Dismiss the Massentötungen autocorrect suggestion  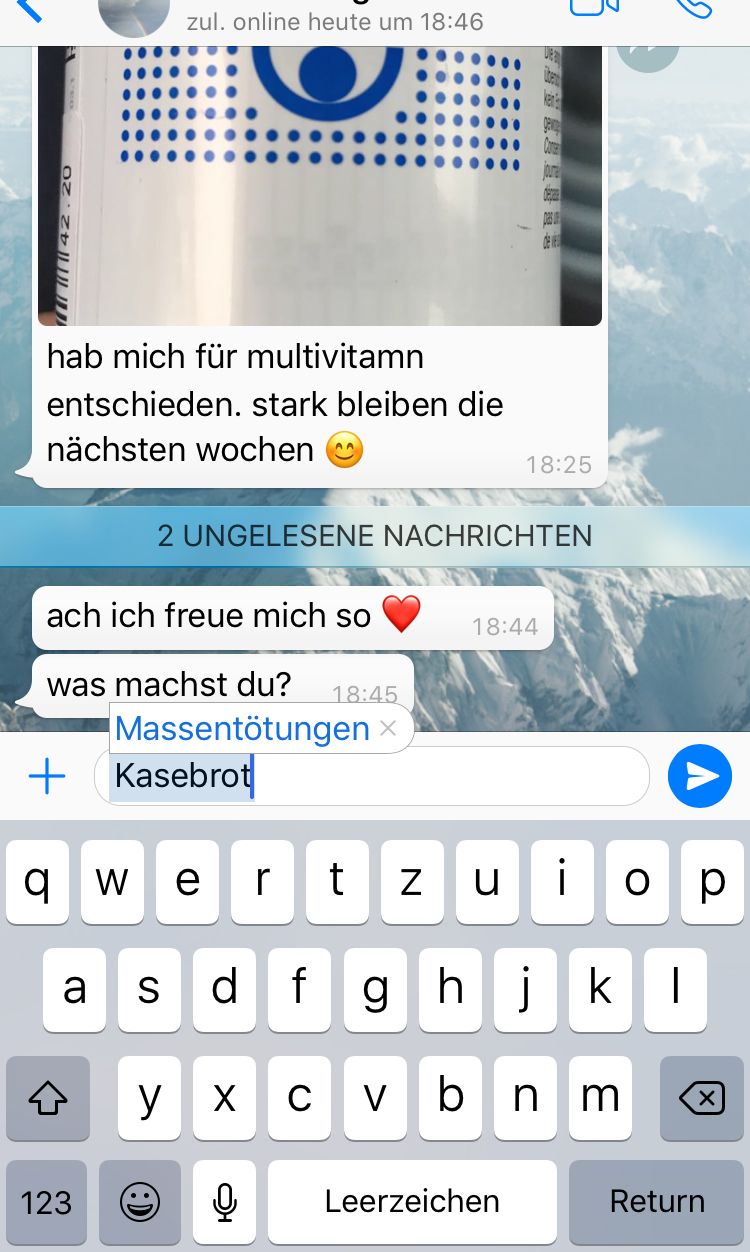[388, 729]
